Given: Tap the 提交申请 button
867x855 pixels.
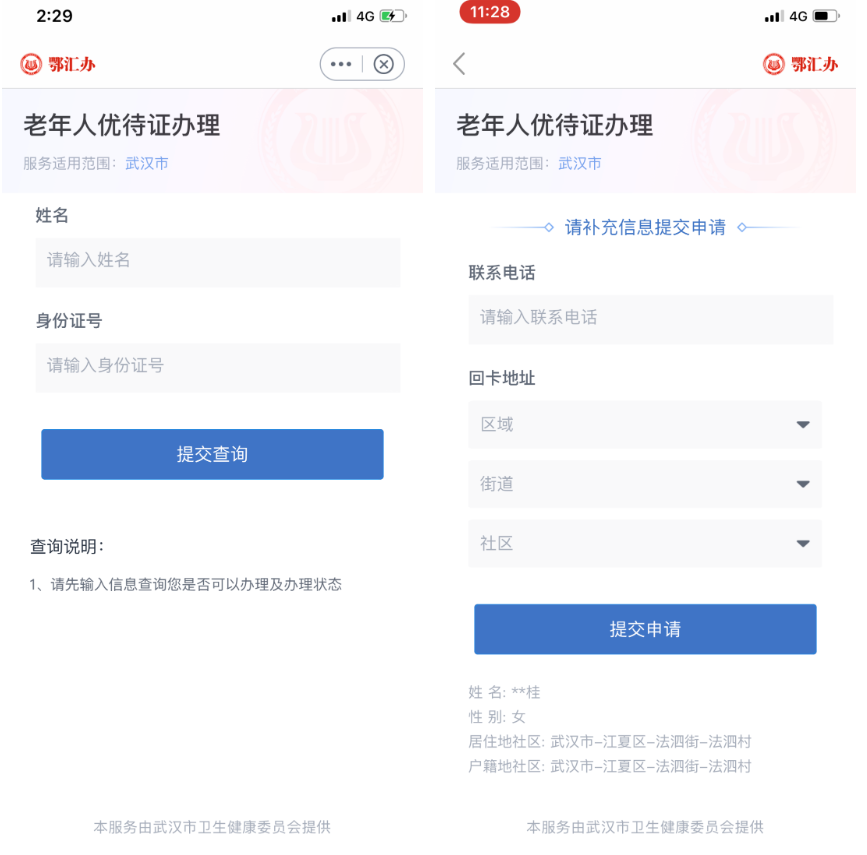Looking at the screenshot, I should point(645,630).
